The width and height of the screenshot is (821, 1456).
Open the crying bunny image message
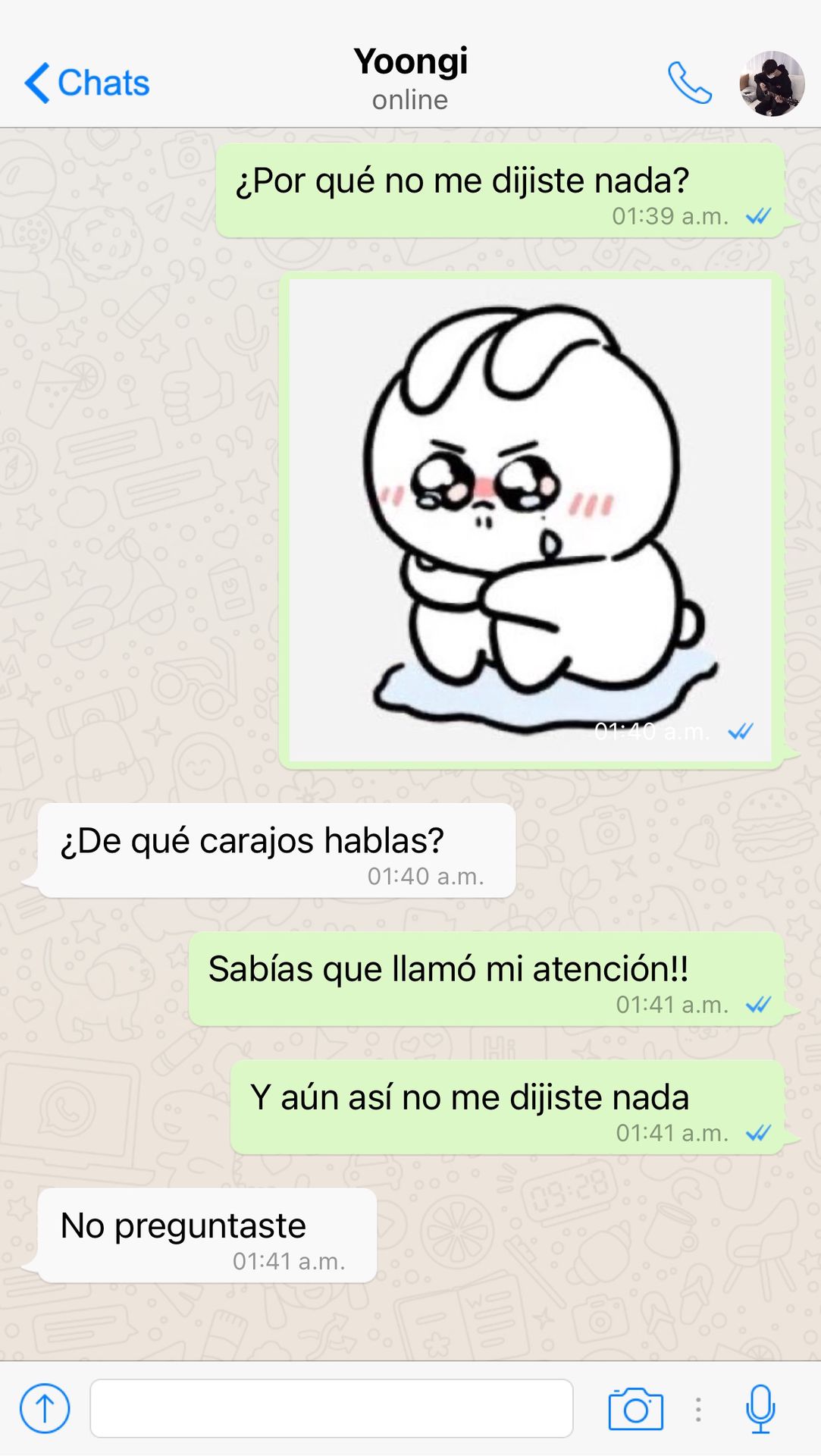pos(531,519)
